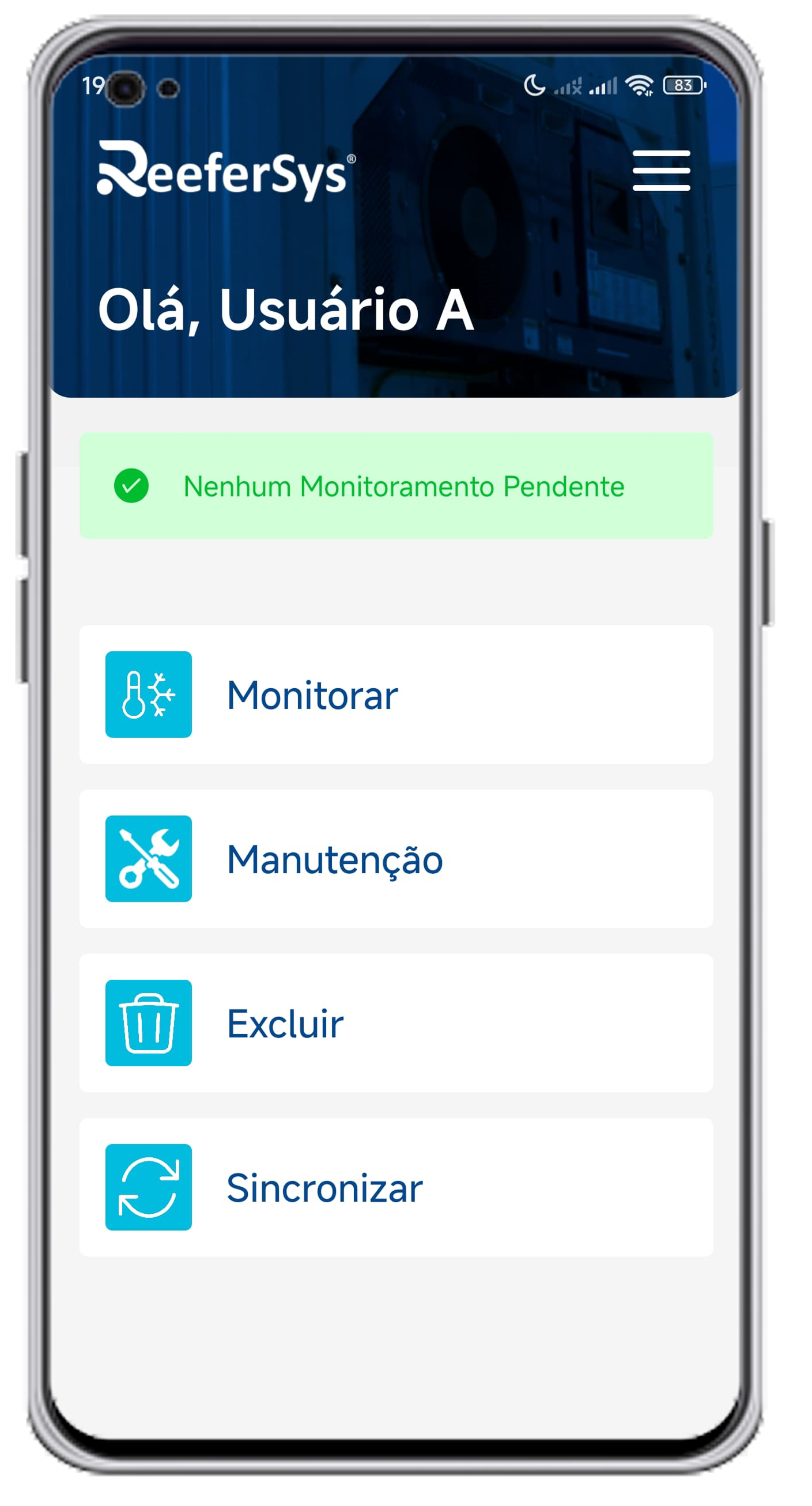Go to Manutenção
The width and height of the screenshot is (812, 1506).
[396, 858]
